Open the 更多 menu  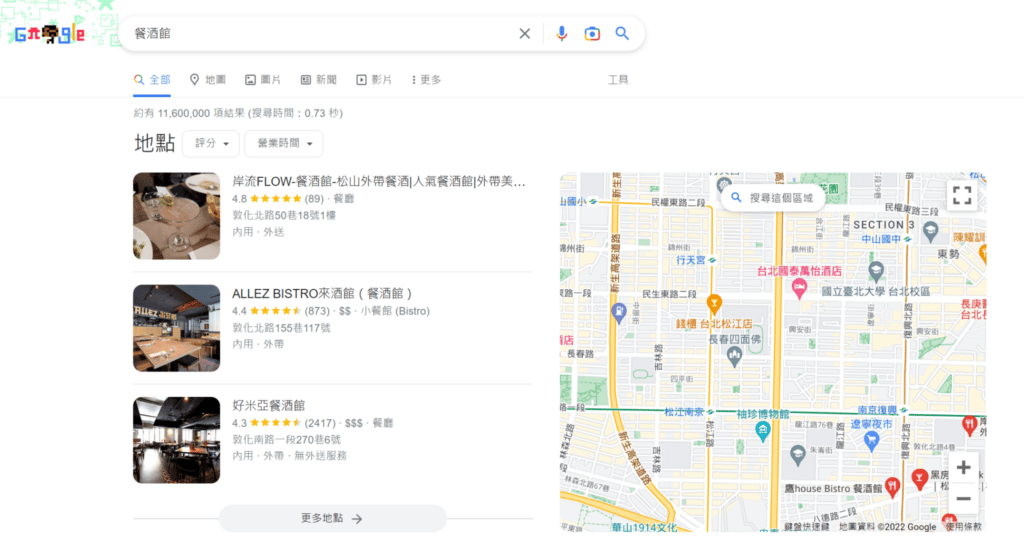[426, 80]
